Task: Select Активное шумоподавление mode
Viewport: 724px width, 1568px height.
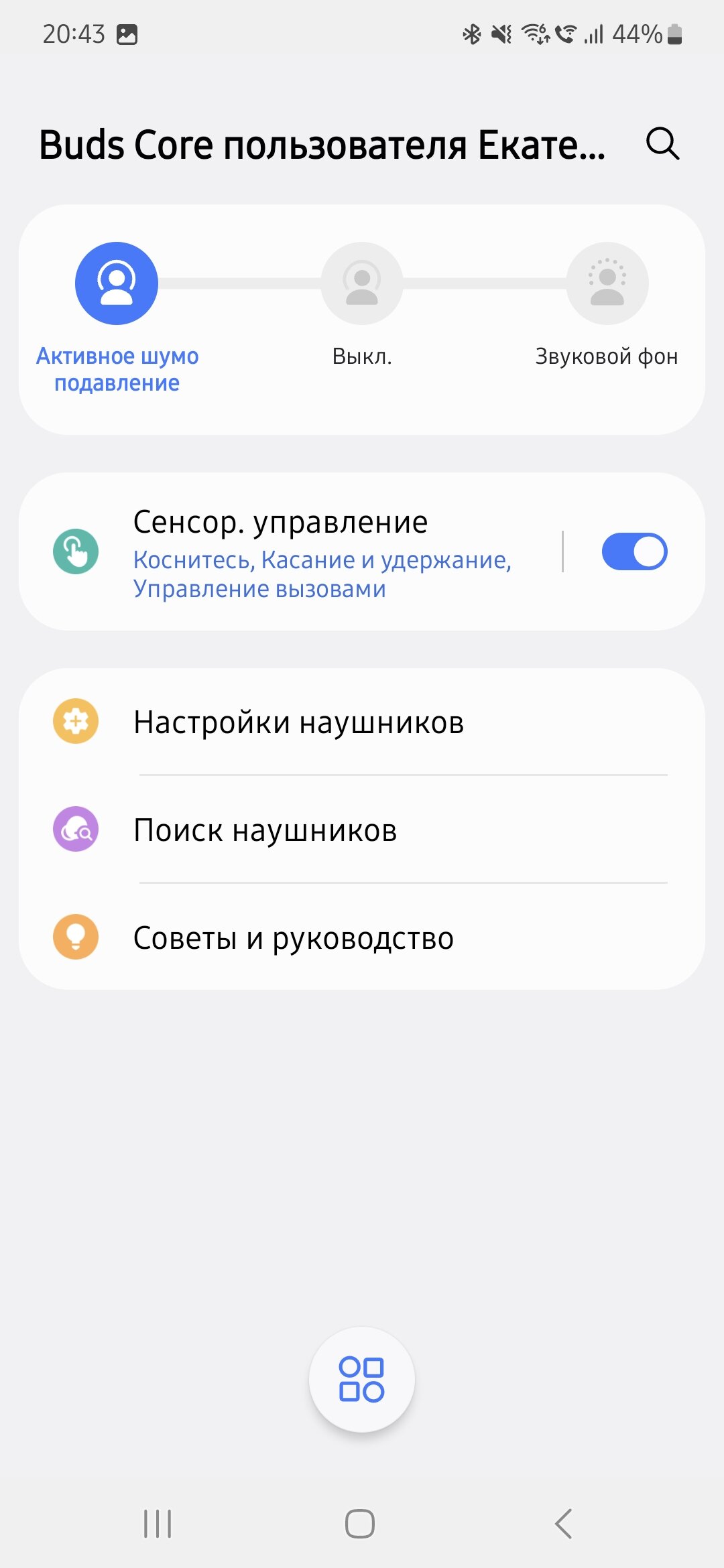Action: pos(117,283)
